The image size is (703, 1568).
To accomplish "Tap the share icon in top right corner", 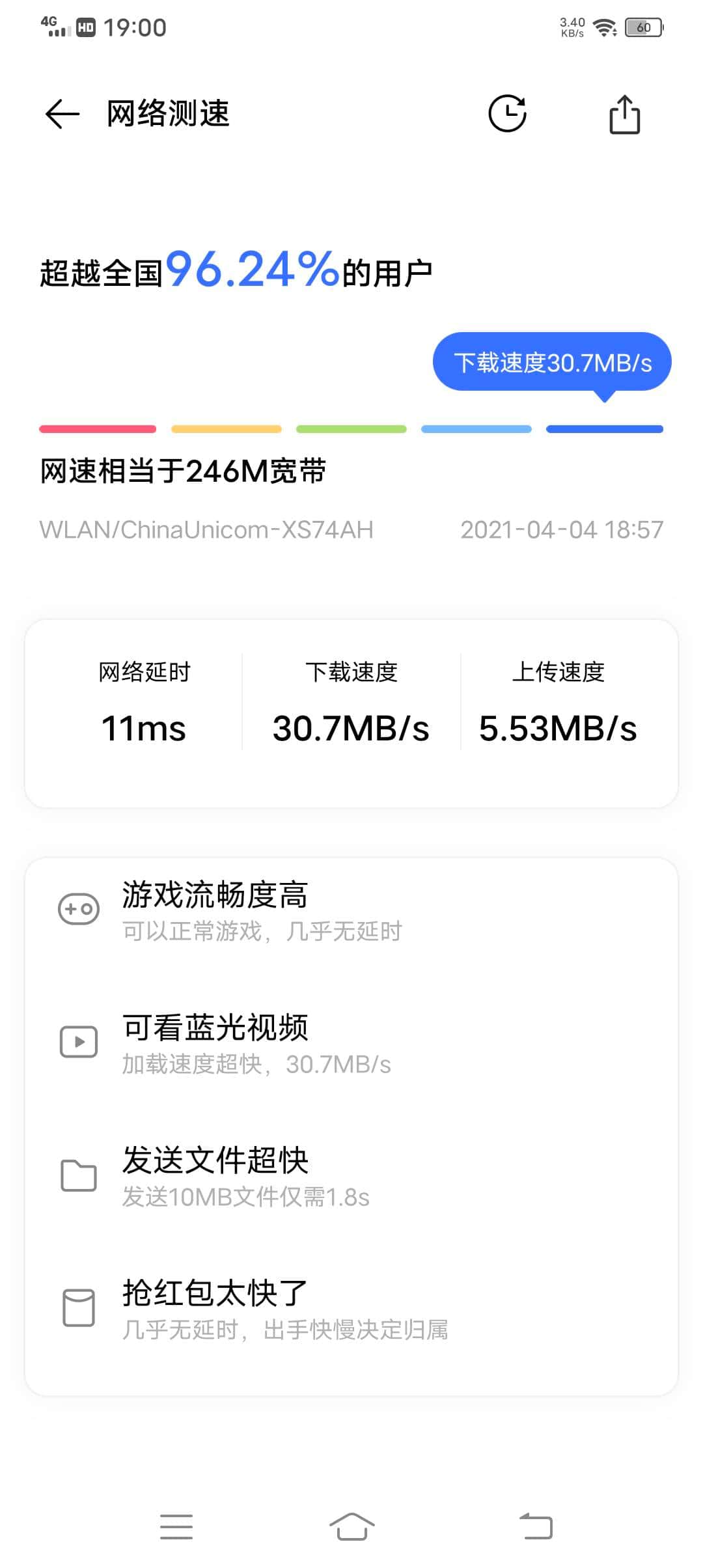I will pyautogui.click(x=624, y=113).
